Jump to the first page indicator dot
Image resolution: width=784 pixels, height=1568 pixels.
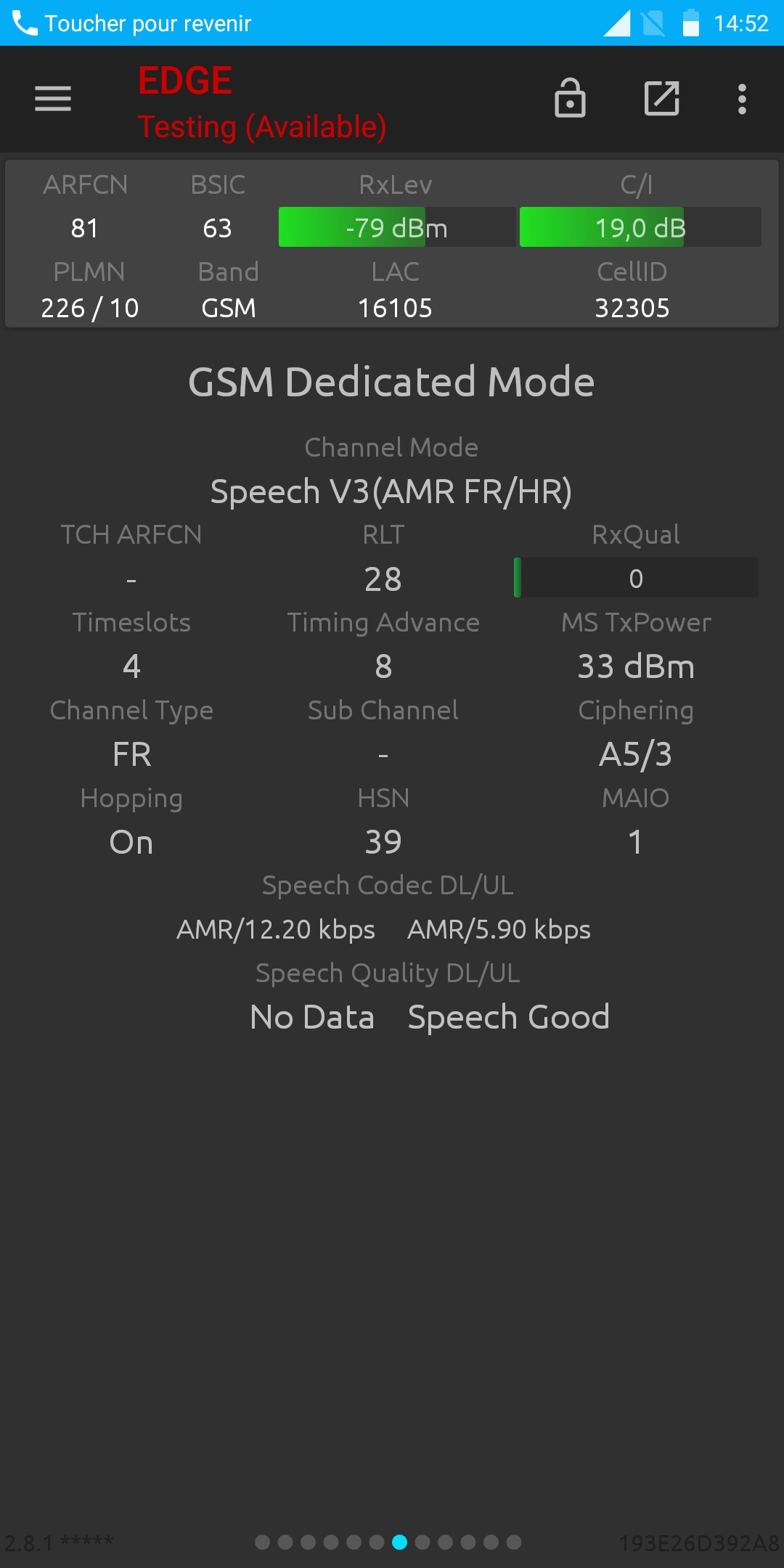pos(263,1542)
